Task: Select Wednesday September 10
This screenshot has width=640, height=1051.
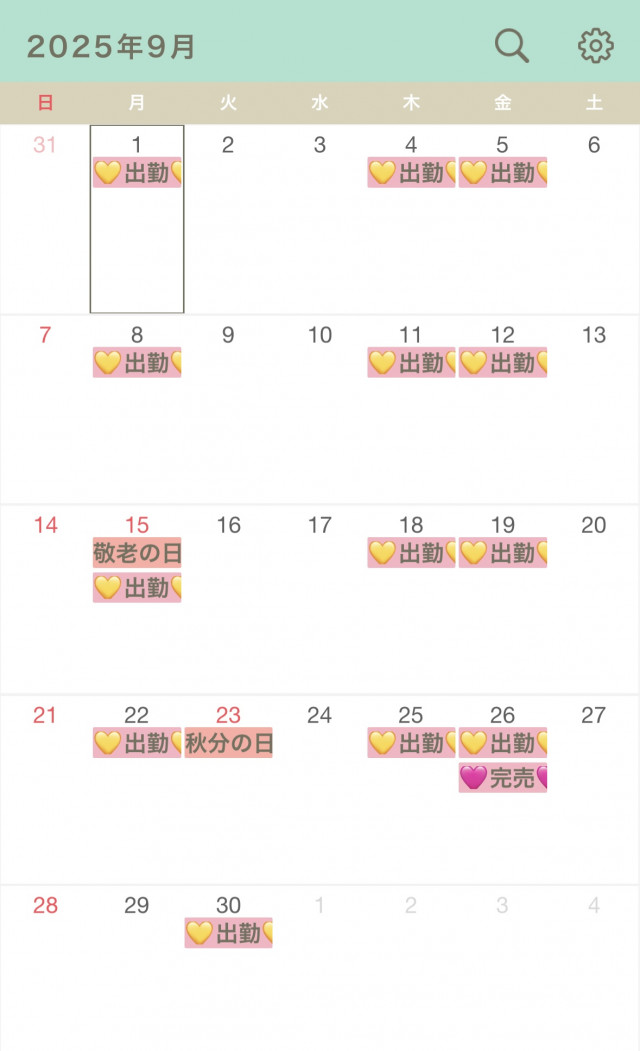Action: pos(319,410)
